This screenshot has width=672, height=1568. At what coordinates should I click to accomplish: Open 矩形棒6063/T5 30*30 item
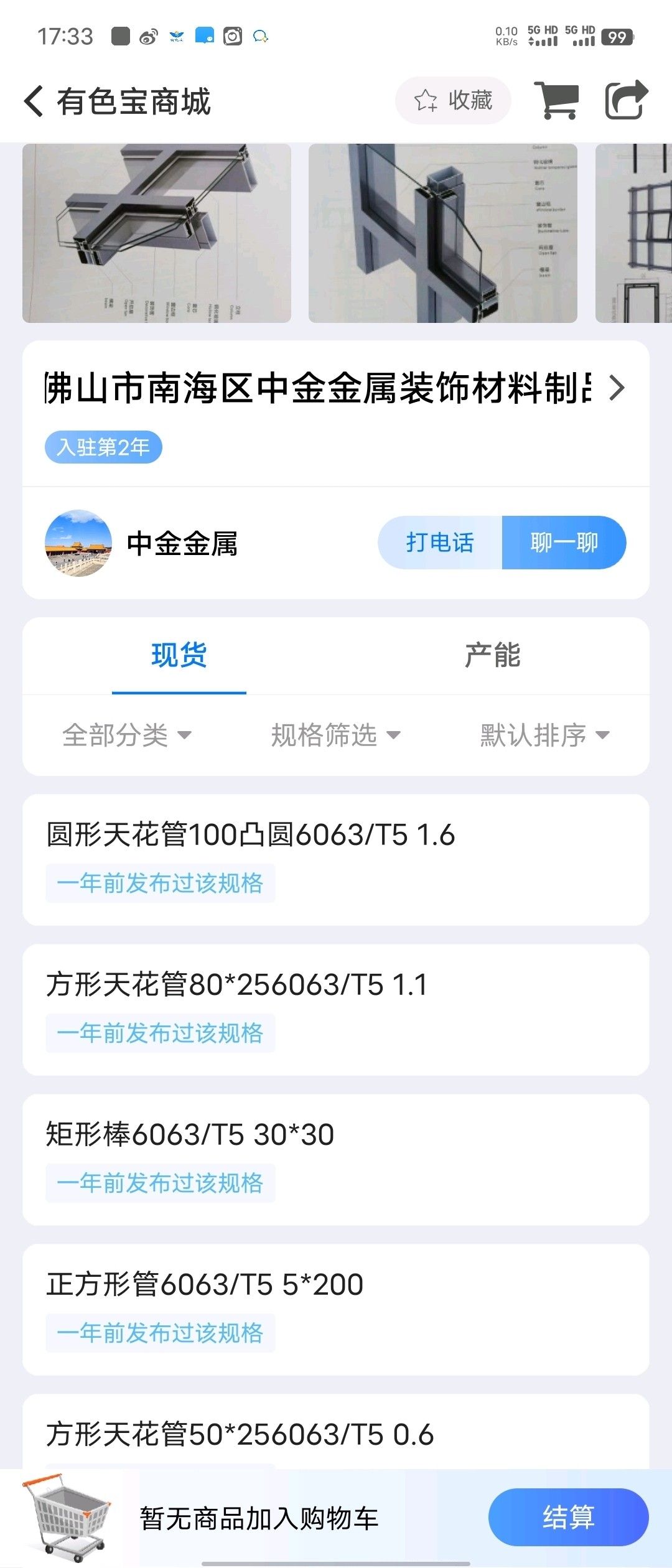coord(336,1159)
